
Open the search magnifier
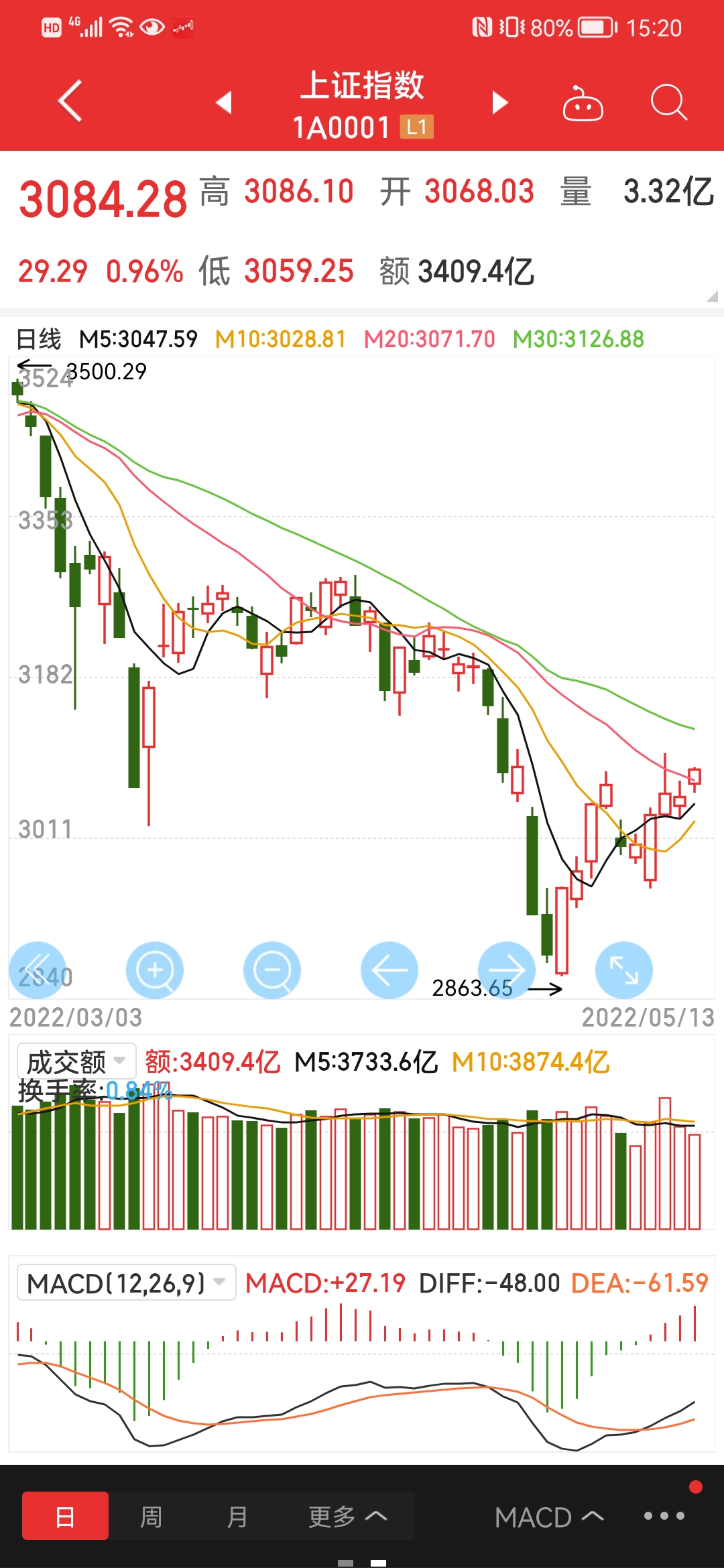click(669, 103)
